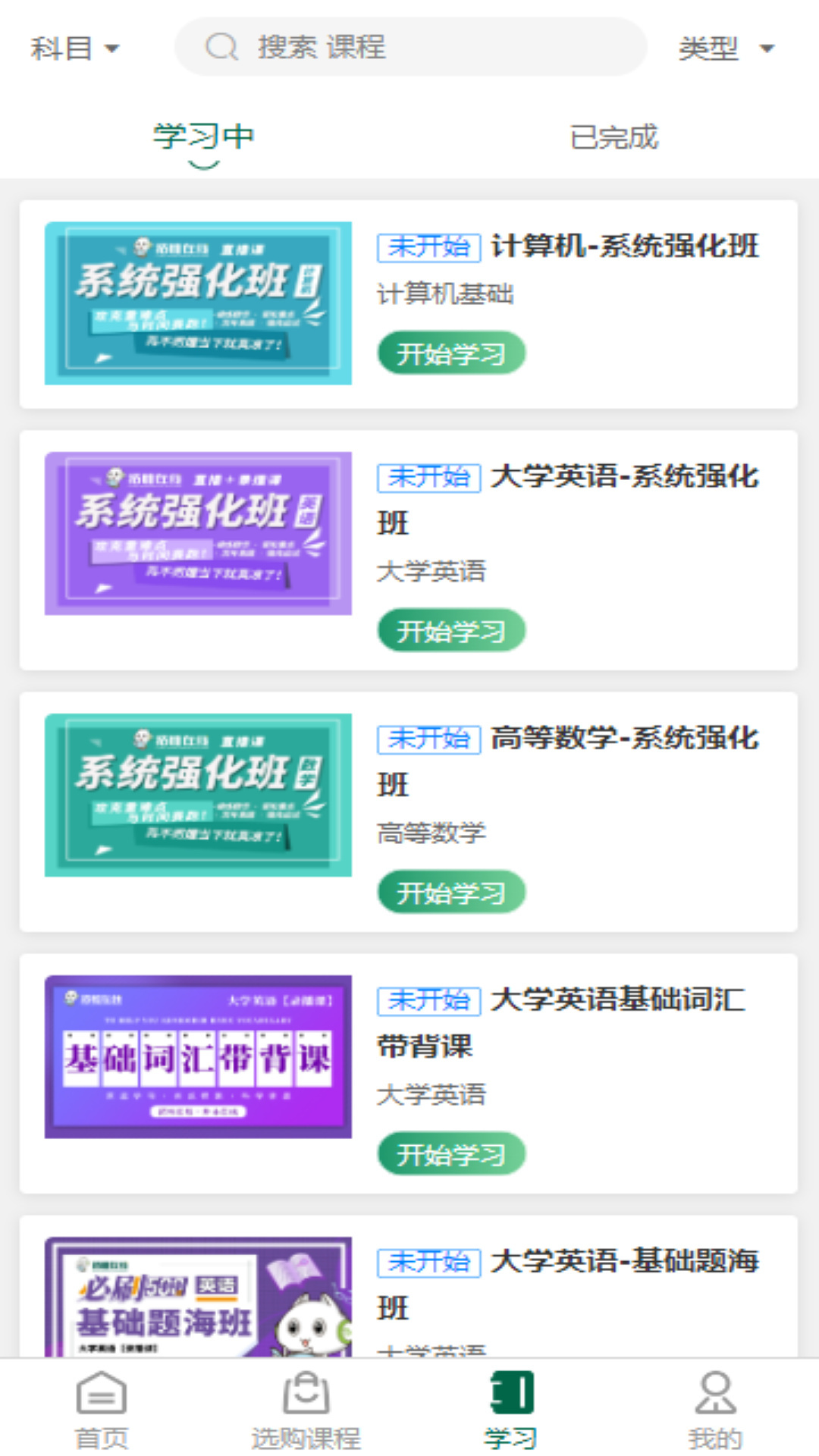The image size is (819, 1456).
Task: Select the 学习中 tab
Action: tap(203, 136)
